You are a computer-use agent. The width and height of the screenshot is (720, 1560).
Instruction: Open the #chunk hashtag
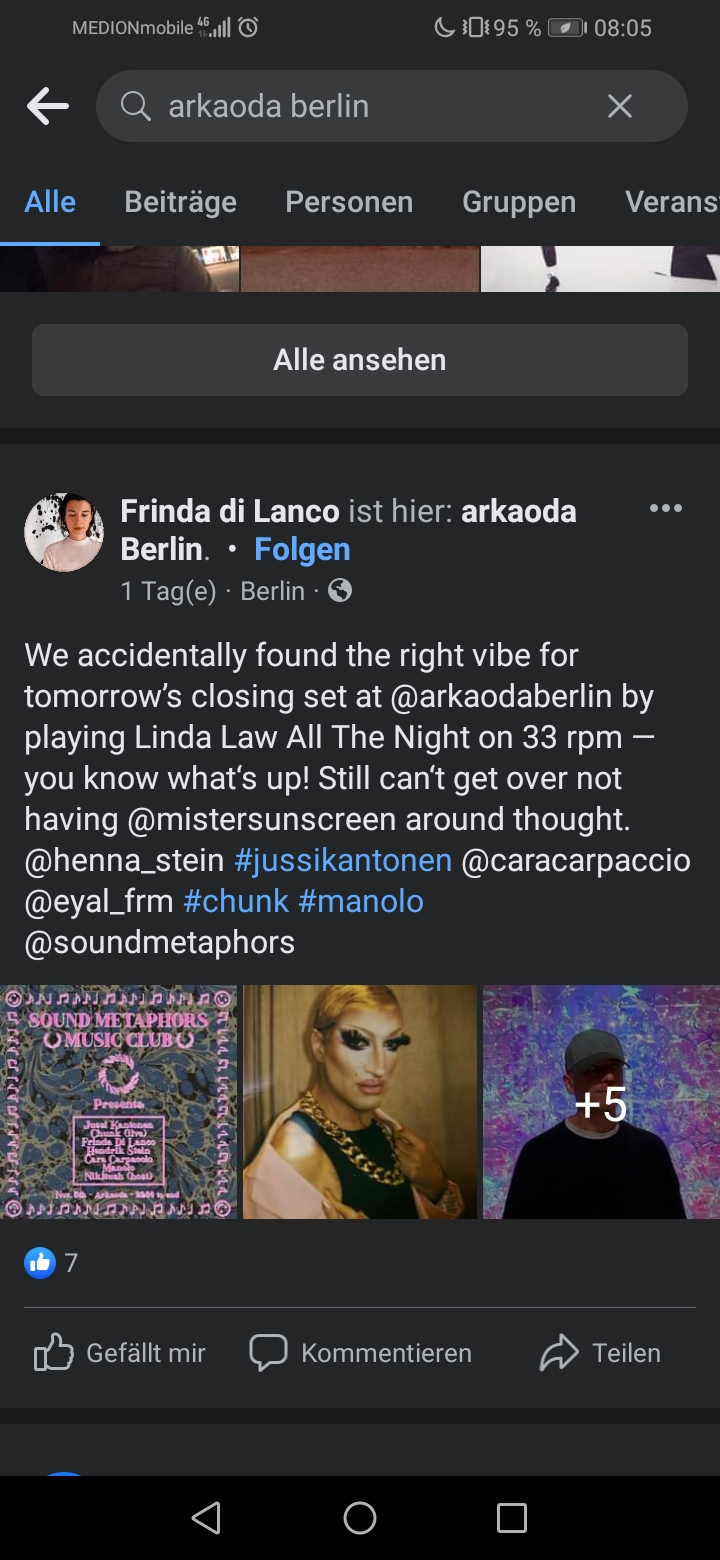236,901
